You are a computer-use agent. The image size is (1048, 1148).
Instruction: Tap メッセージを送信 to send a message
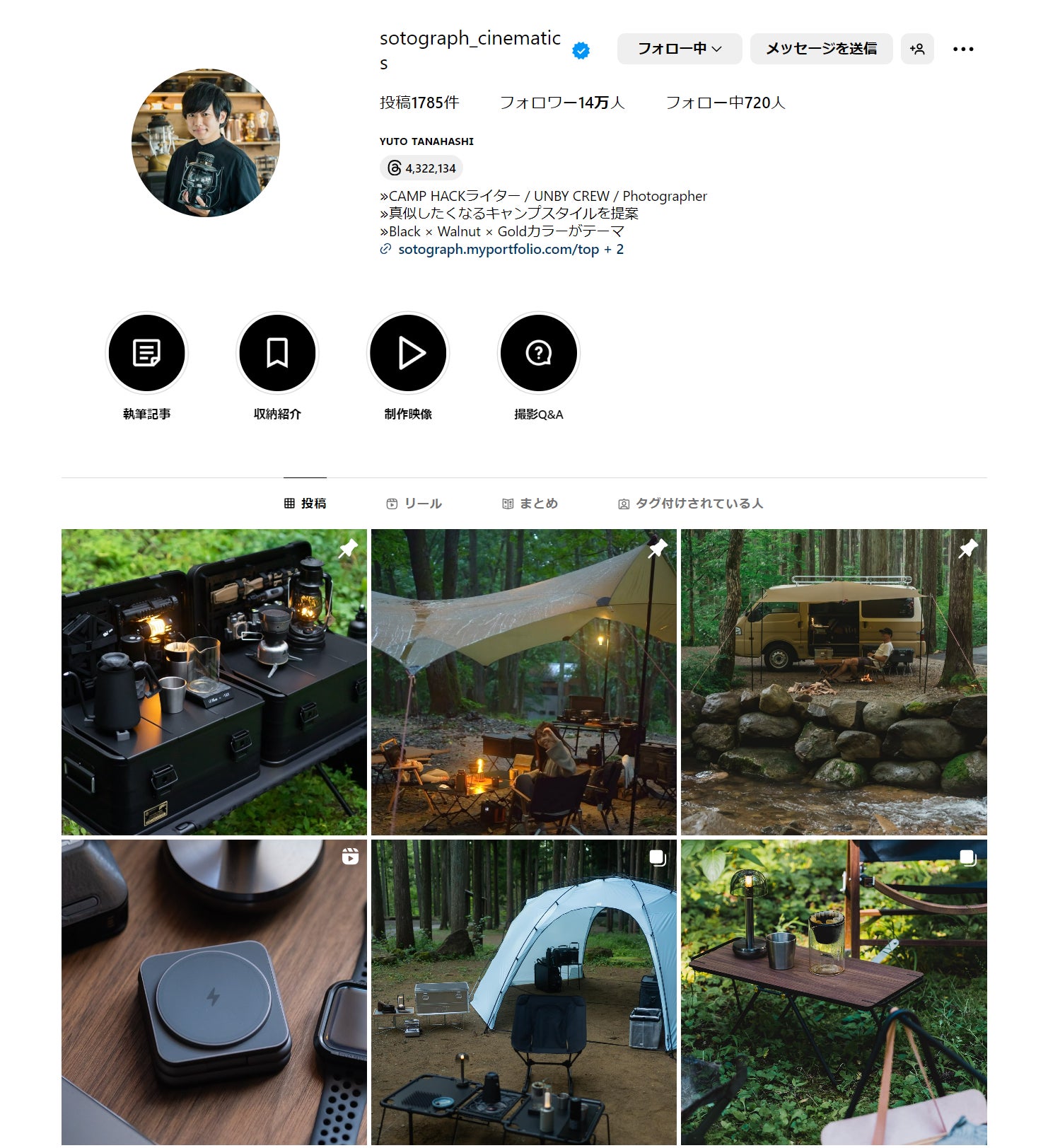pyautogui.click(x=821, y=49)
